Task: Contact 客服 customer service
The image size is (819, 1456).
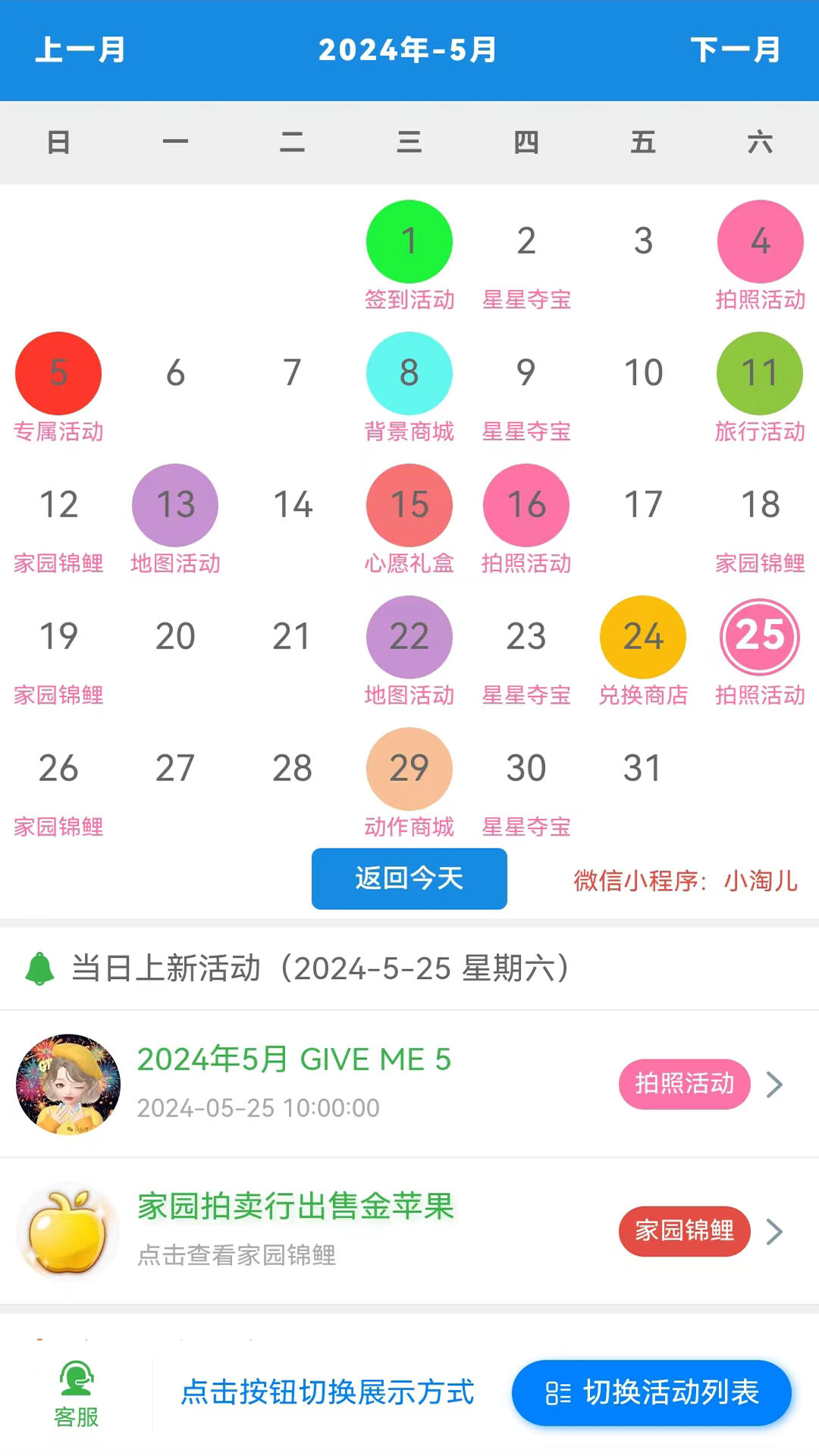Action: 76,1395
